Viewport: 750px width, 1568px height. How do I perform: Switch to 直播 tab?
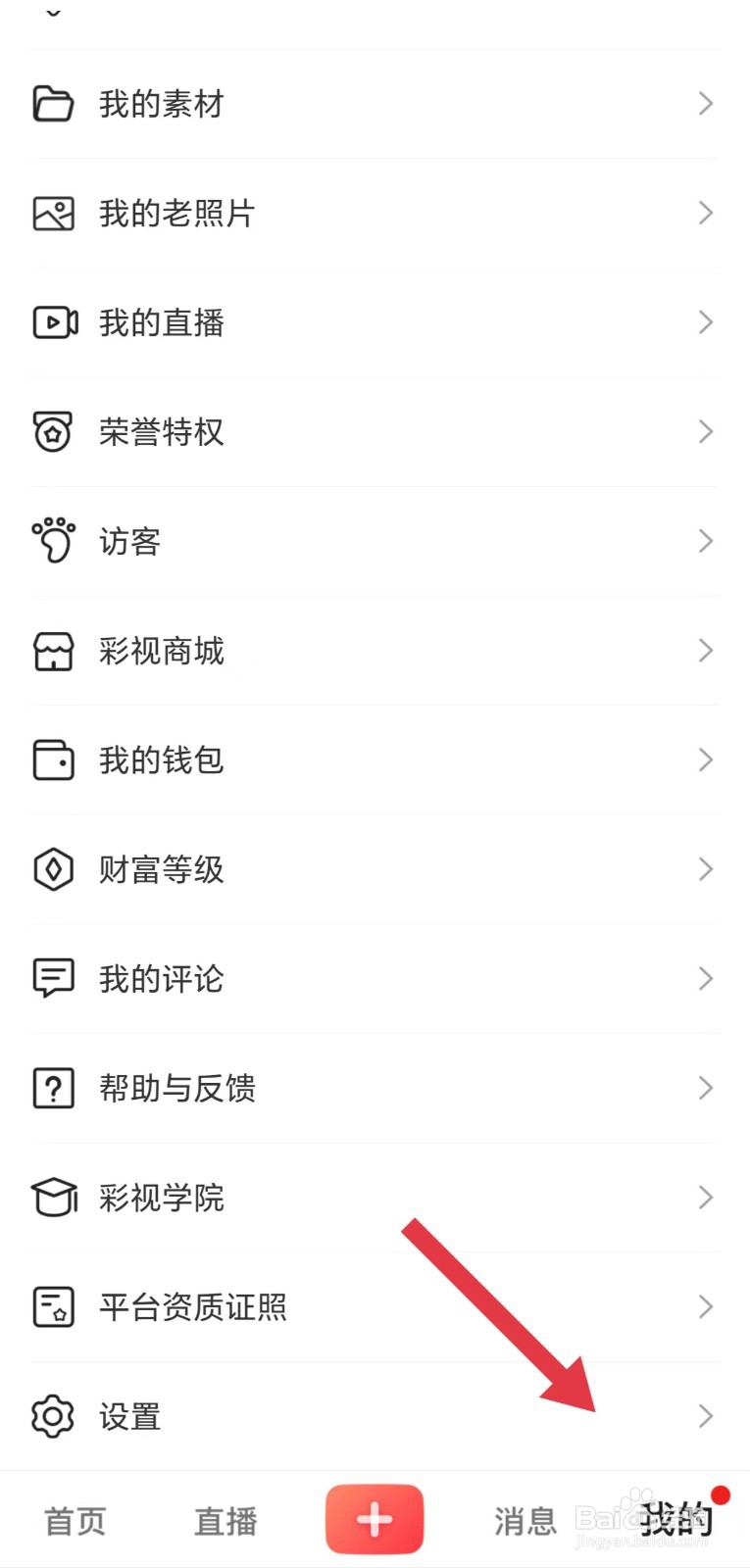pos(225,1521)
